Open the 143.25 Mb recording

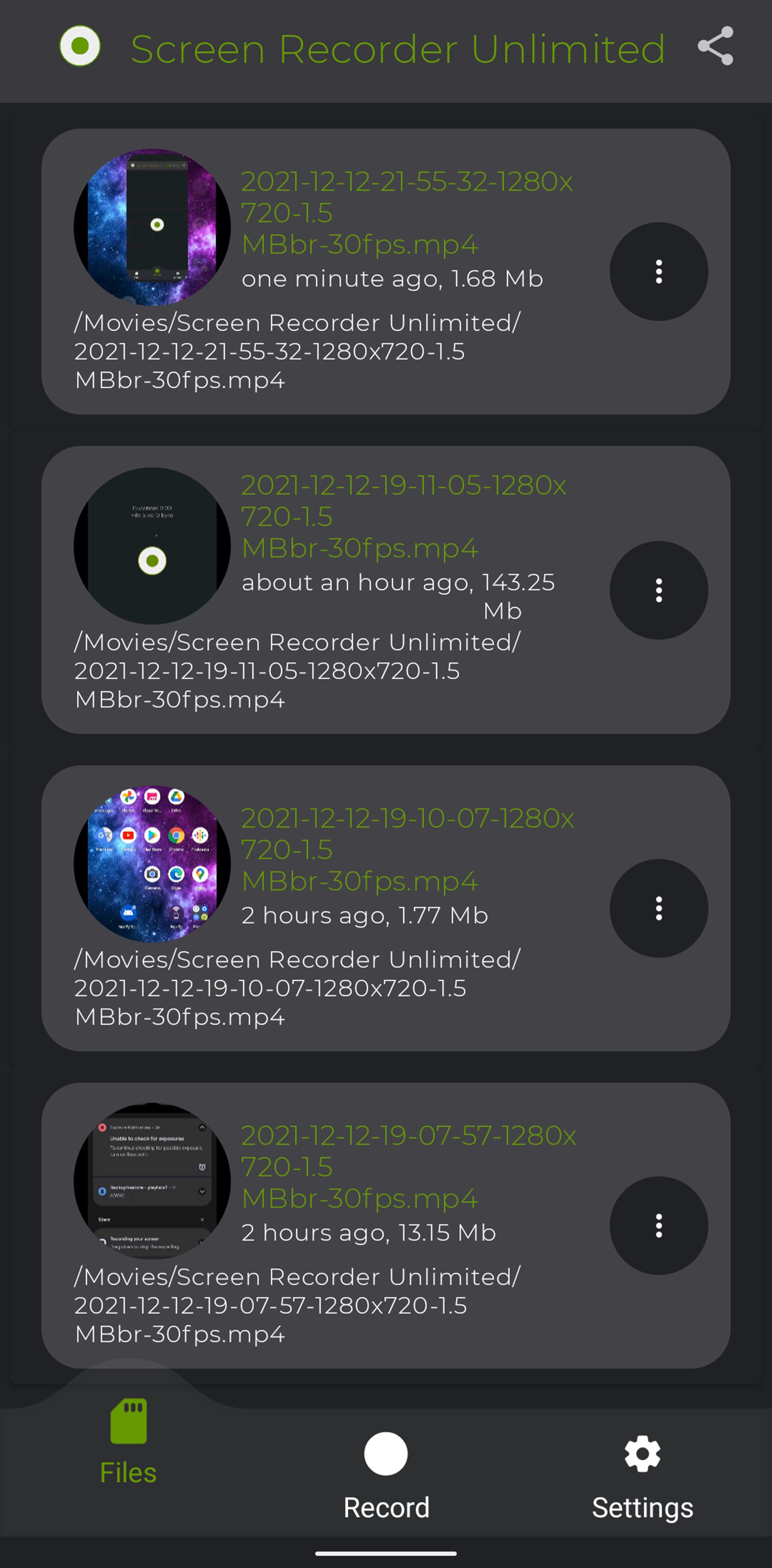tap(152, 546)
